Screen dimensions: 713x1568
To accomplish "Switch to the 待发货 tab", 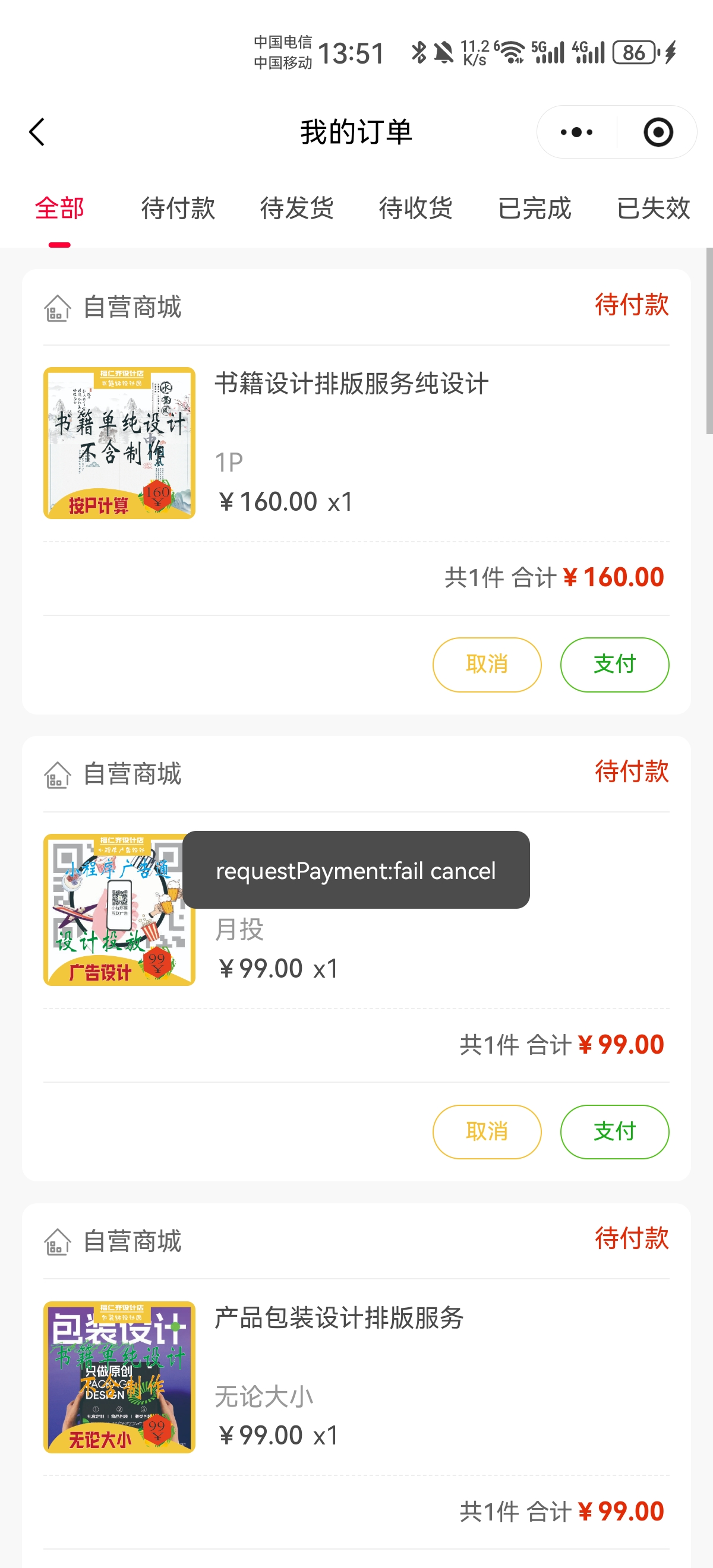I will coord(296,209).
